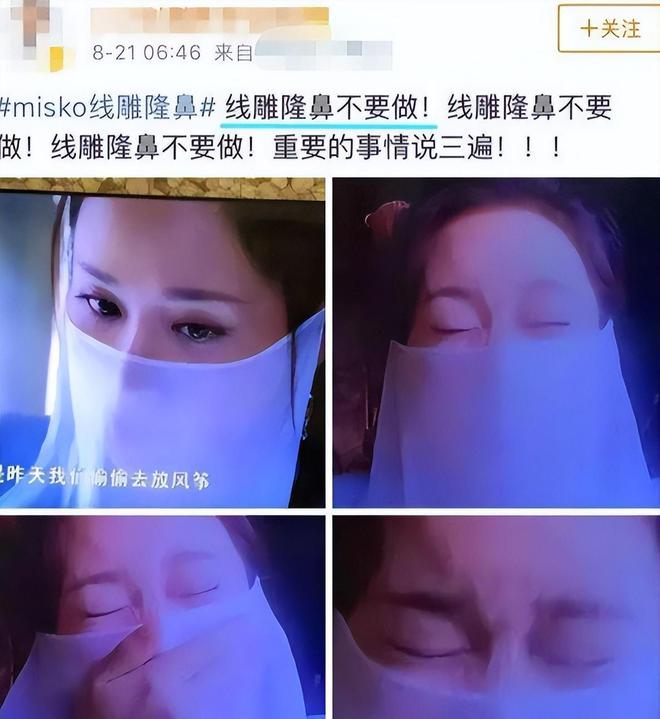Viewport: 660px width, 719px height.
Task: Follow this user with the 十关注 button
Action: (608, 29)
